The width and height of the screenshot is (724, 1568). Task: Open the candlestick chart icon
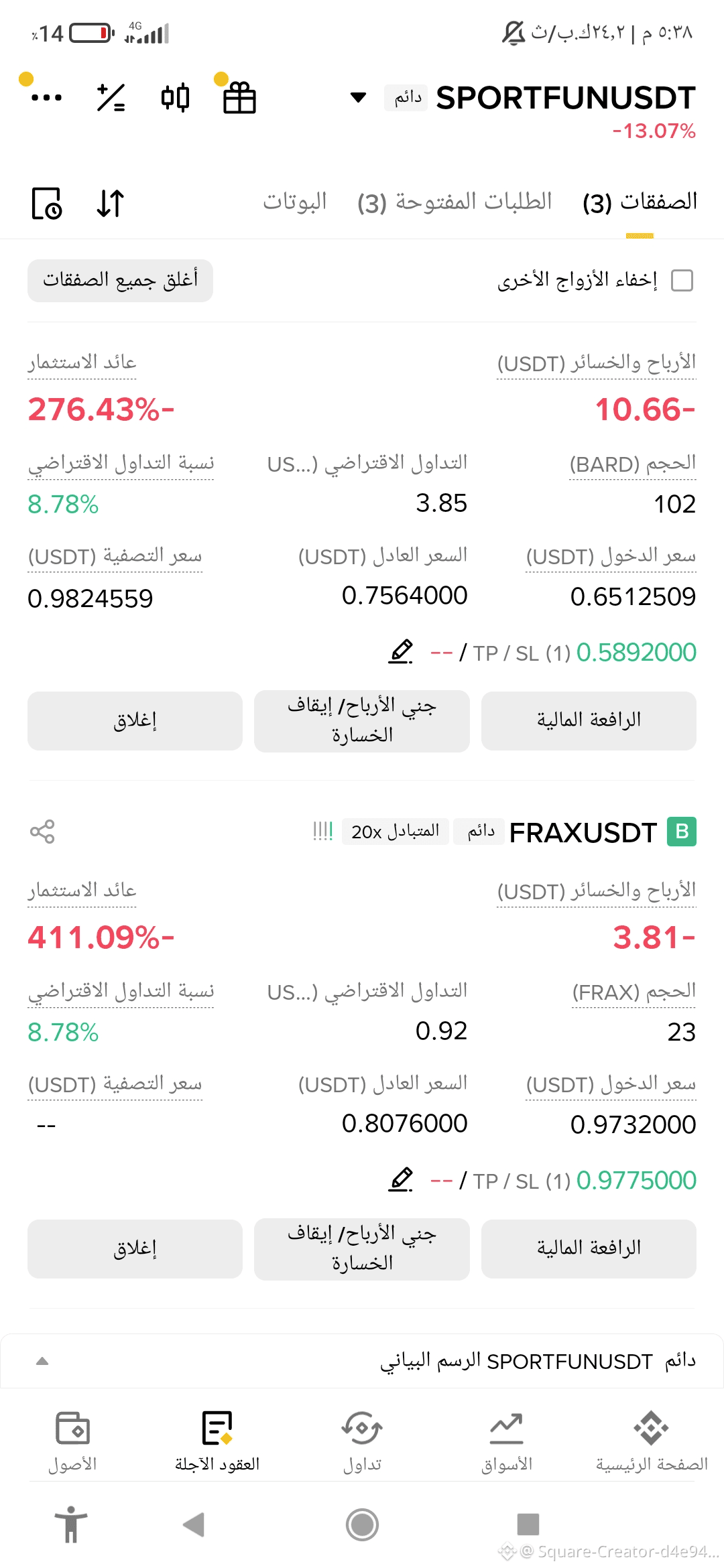click(x=175, y=98)
